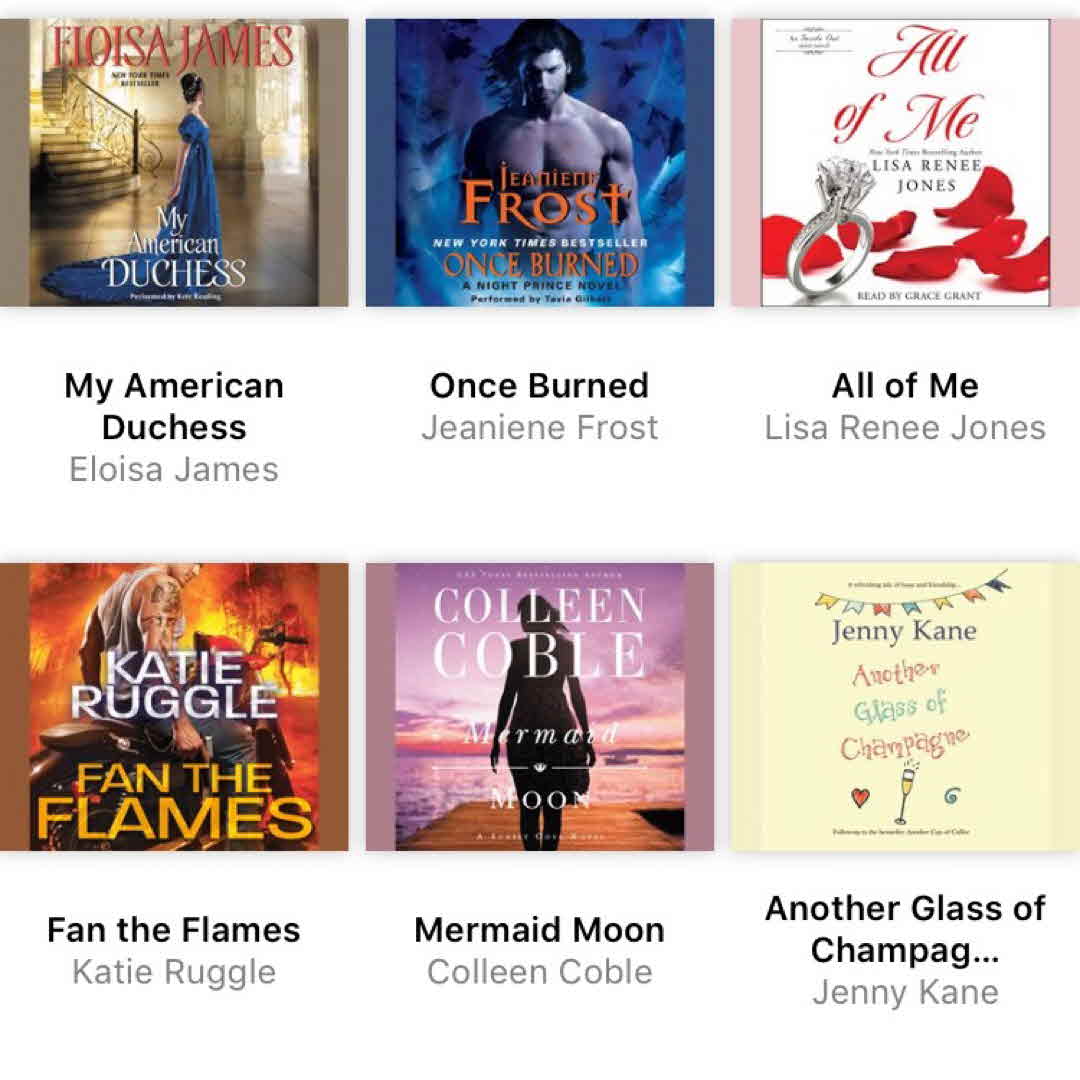Open Another Glass of Champagne book
This screenshot has width=1080, height=1080.
pos(905,706)
